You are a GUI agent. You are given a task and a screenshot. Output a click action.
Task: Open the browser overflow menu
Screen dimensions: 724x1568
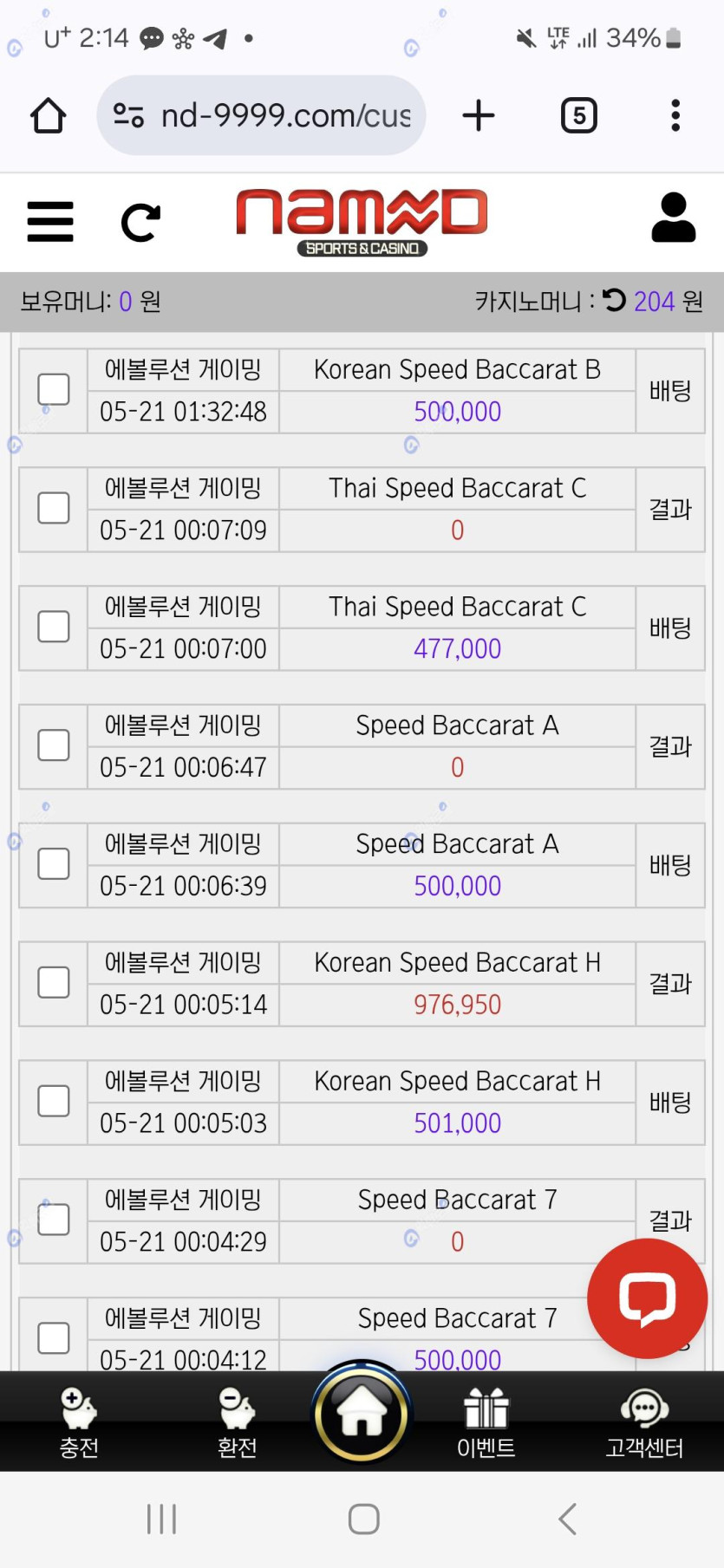point(675,115)
